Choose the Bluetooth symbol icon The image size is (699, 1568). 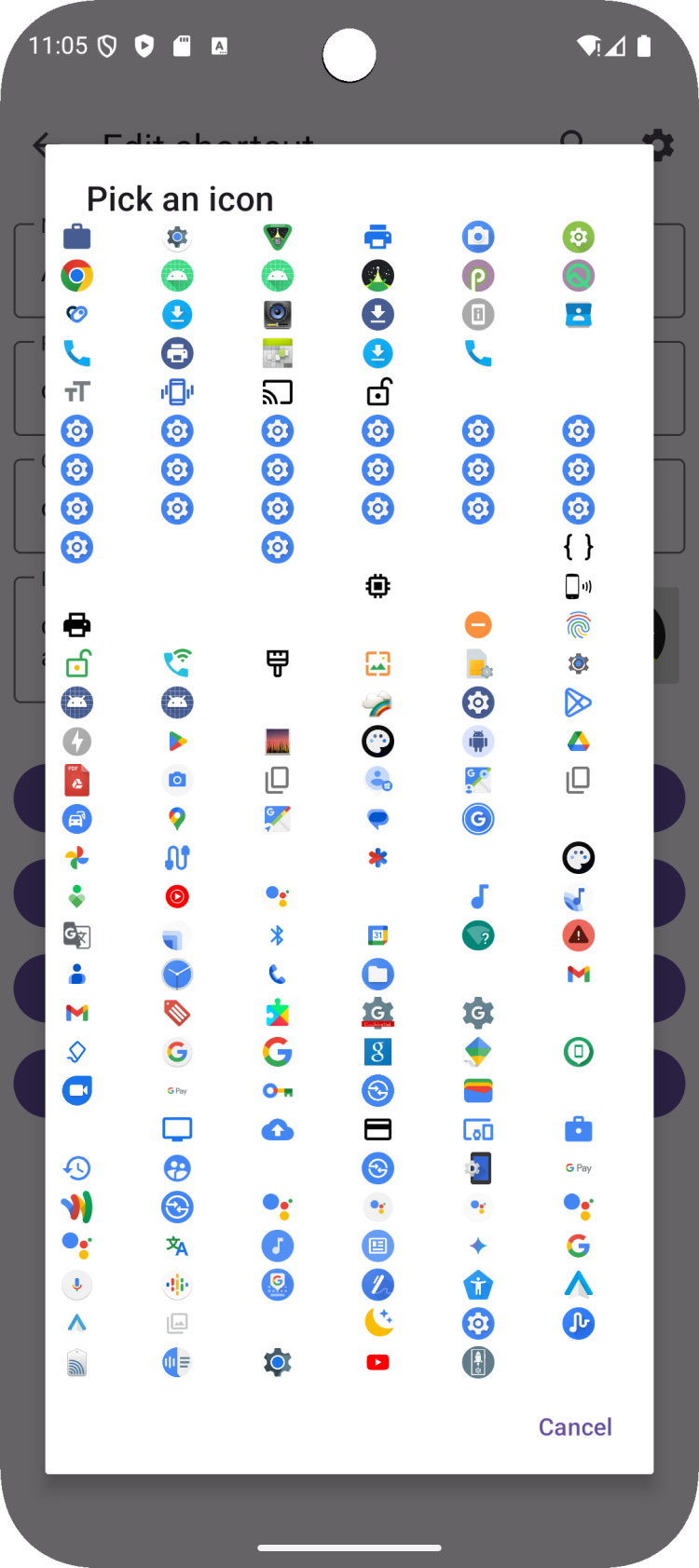277,935
